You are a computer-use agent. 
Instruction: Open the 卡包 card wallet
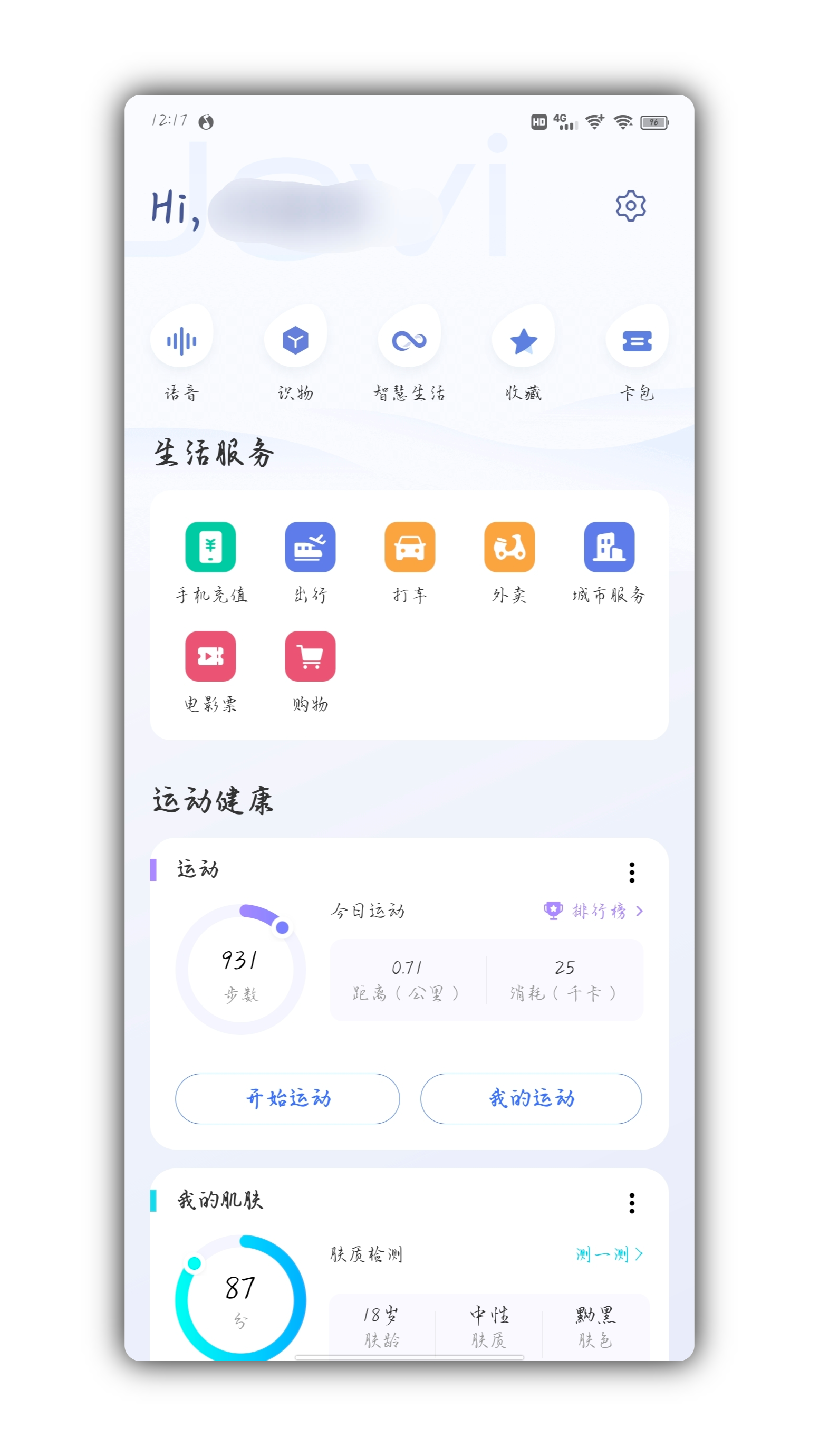[637, 341]
